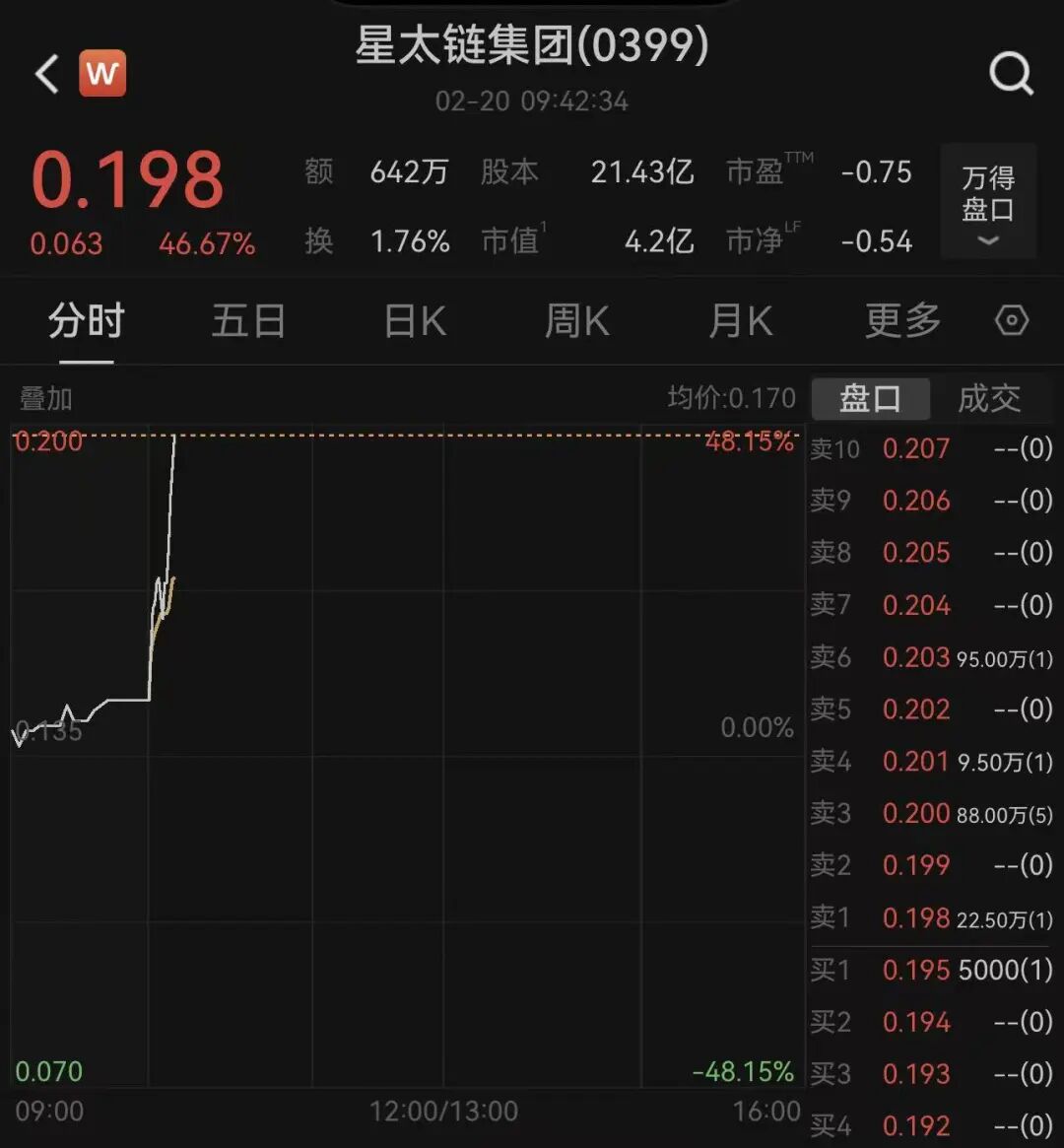Show the 周K chart
1064x1148 pixels.
pyautogui.click(x=577, y=321)
